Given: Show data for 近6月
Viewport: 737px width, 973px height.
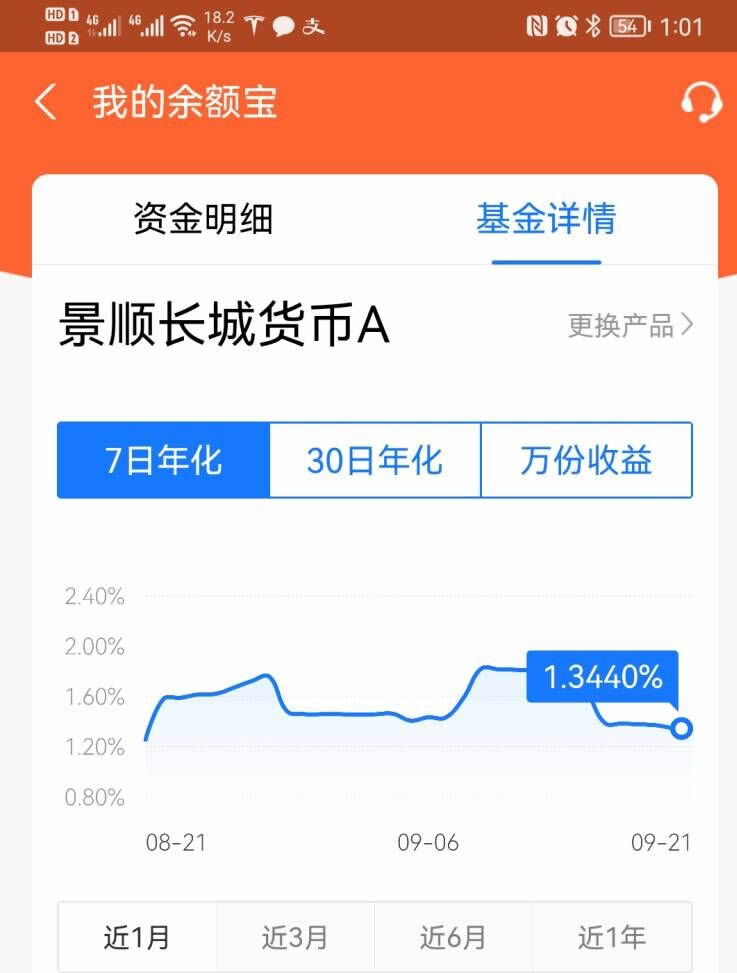Looking at the screenshot, I should (453, 937).
